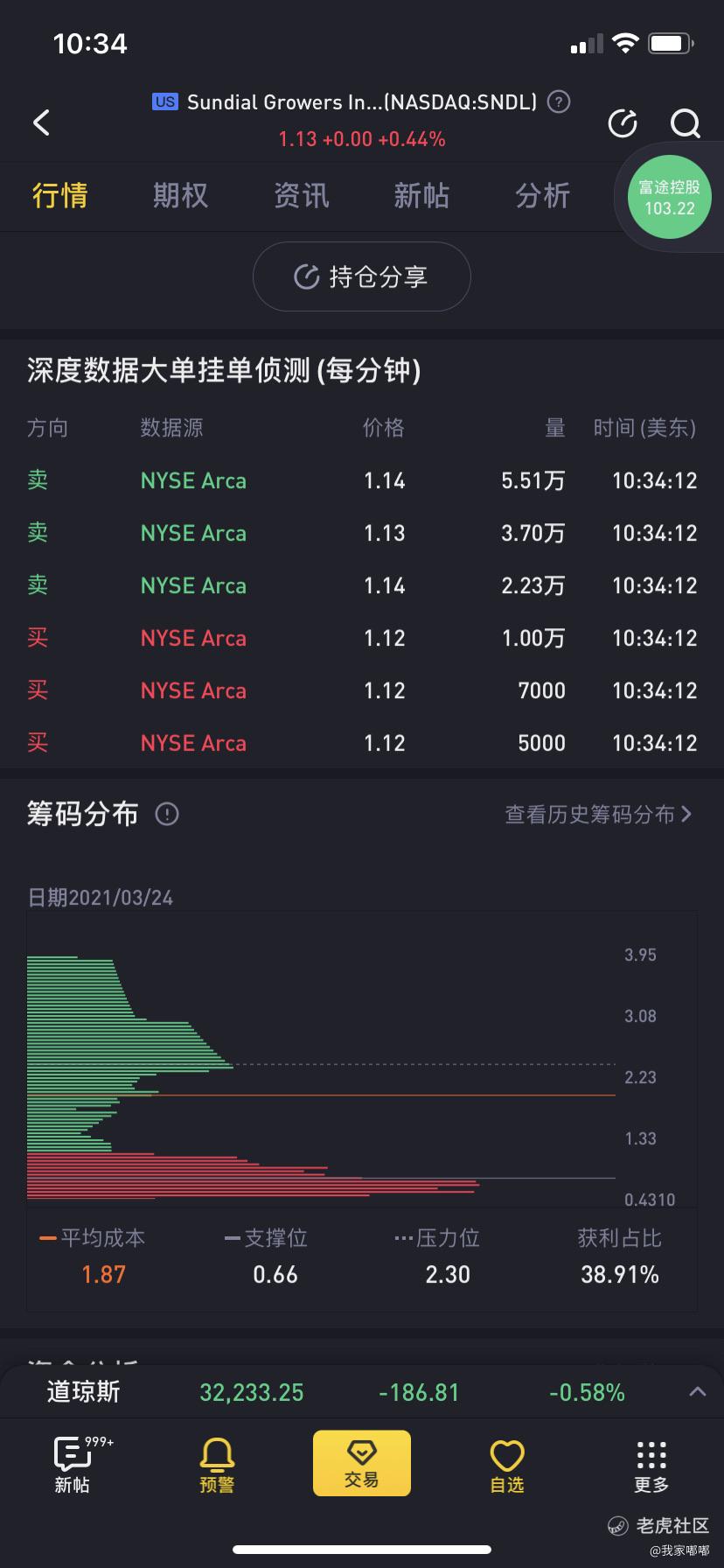Open the 更多 menu
This screenshot has height=1568, width=724.
(x=651, y=1465)
